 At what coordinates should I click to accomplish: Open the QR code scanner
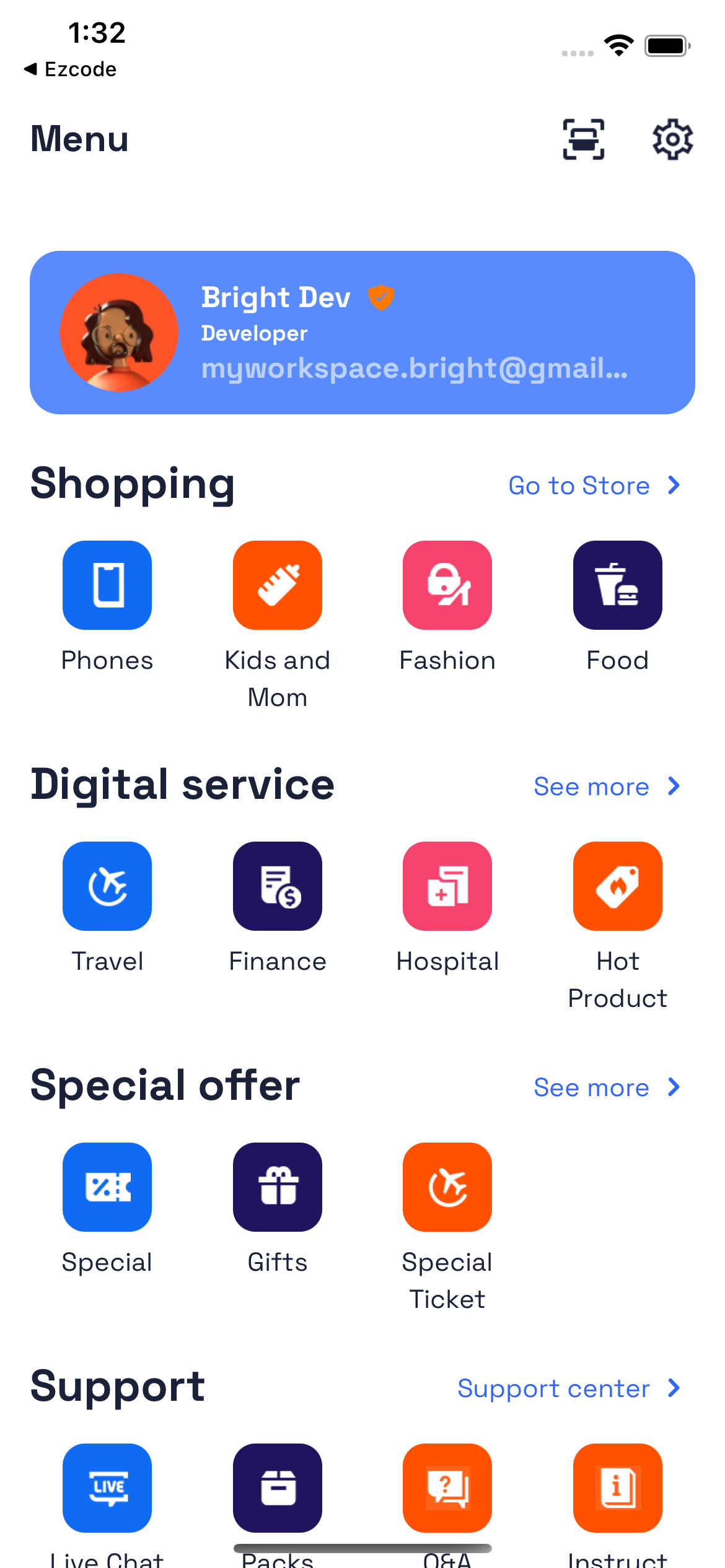coord(583,139)
